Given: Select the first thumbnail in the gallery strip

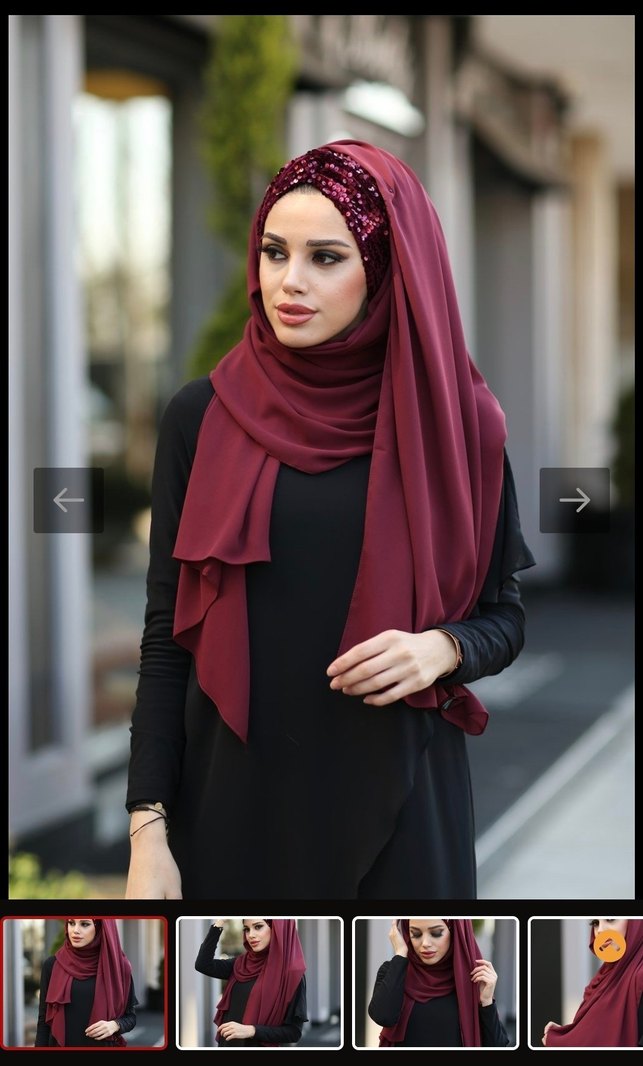Looking at the screenshot, I should tap(84, 983).
